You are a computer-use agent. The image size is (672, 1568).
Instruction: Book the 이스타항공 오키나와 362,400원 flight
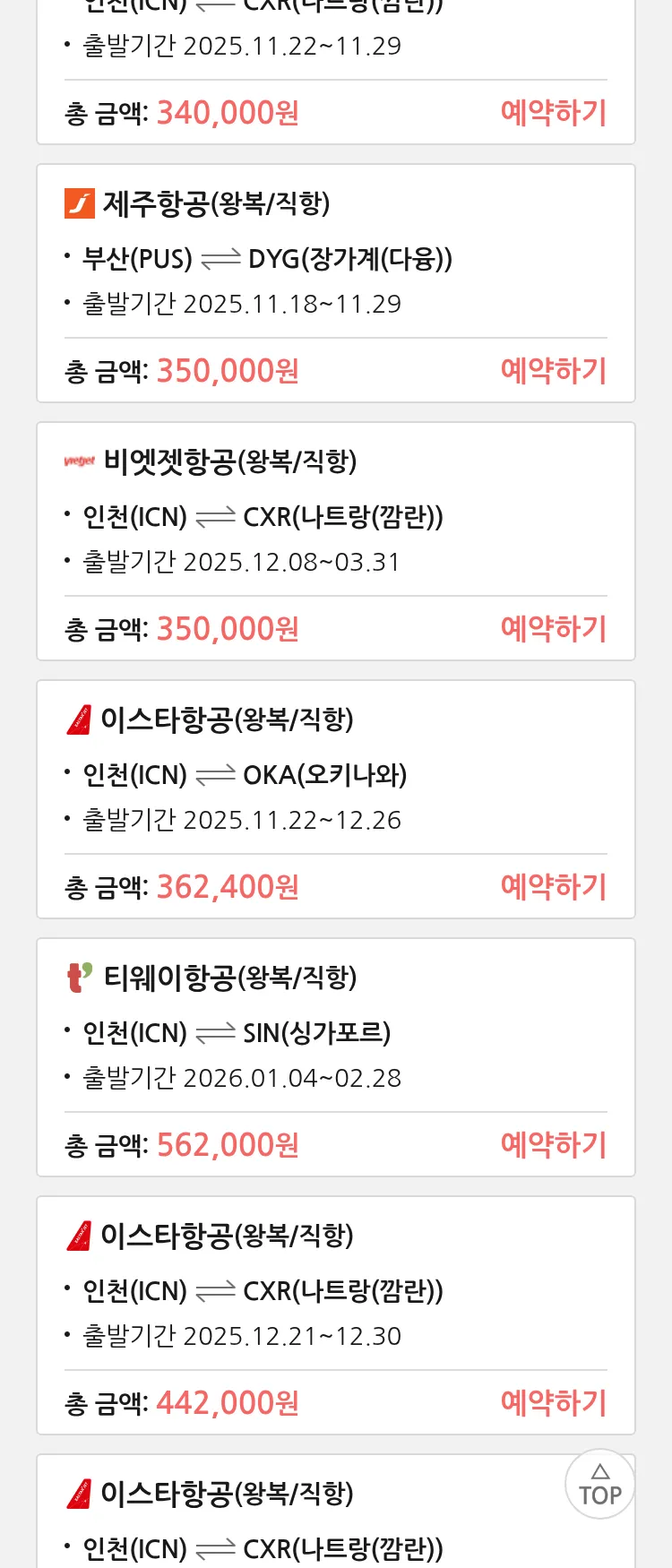tap(553, 887)
